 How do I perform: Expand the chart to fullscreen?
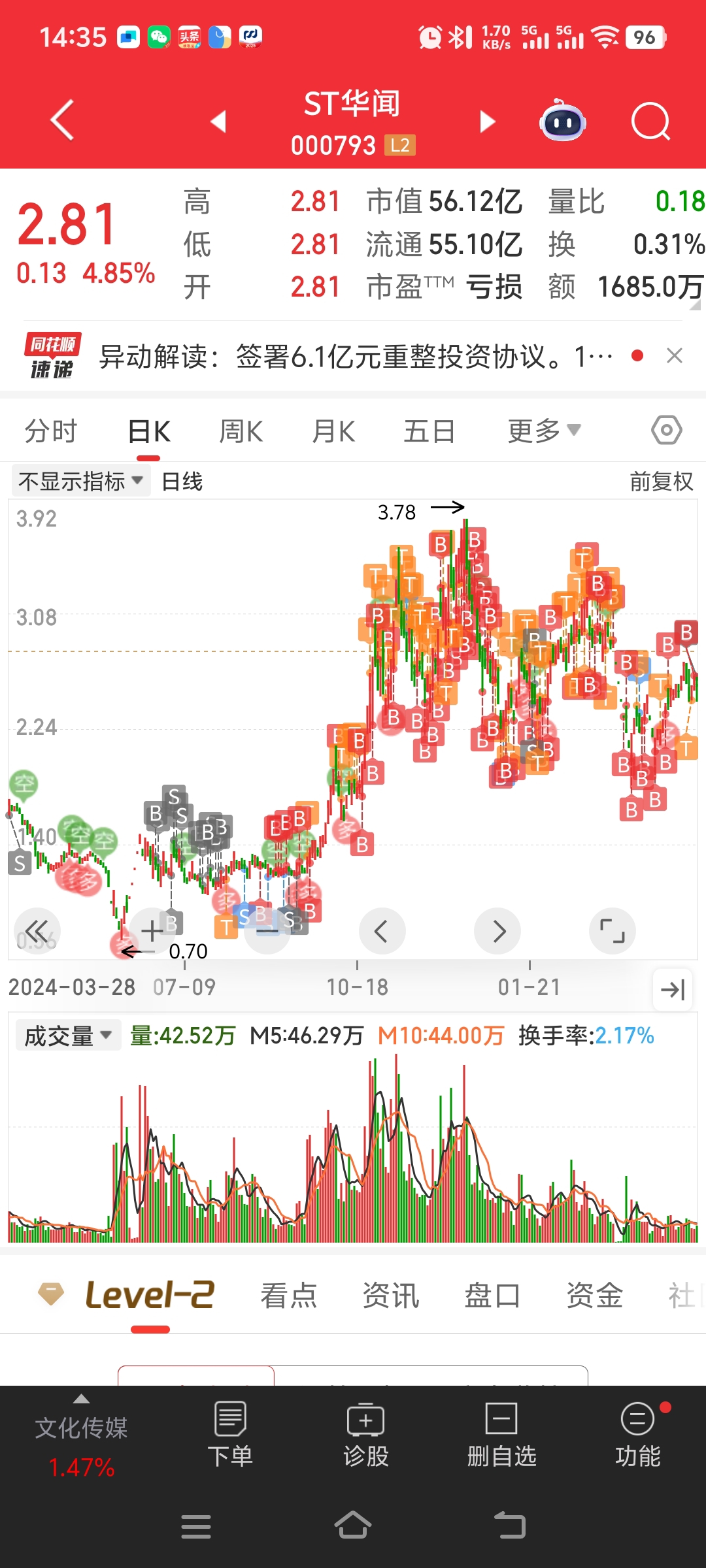613,931
